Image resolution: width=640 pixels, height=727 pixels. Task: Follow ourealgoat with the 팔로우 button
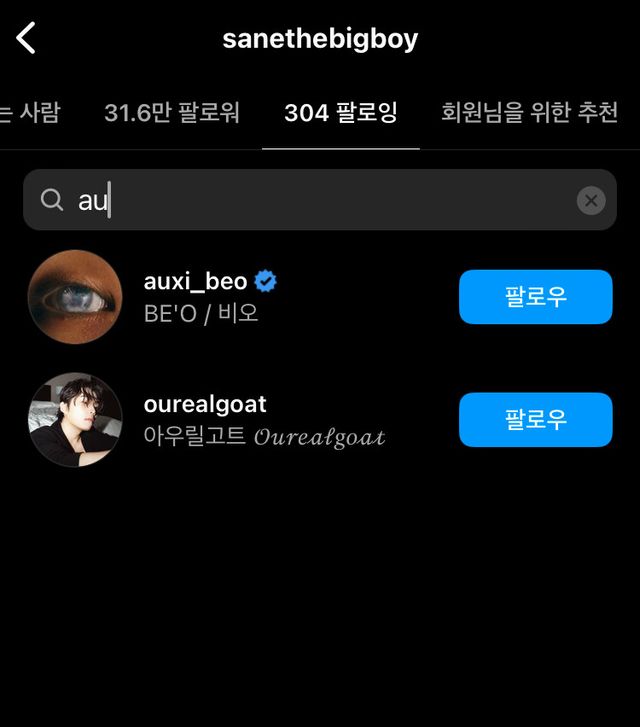click(535, 420)
